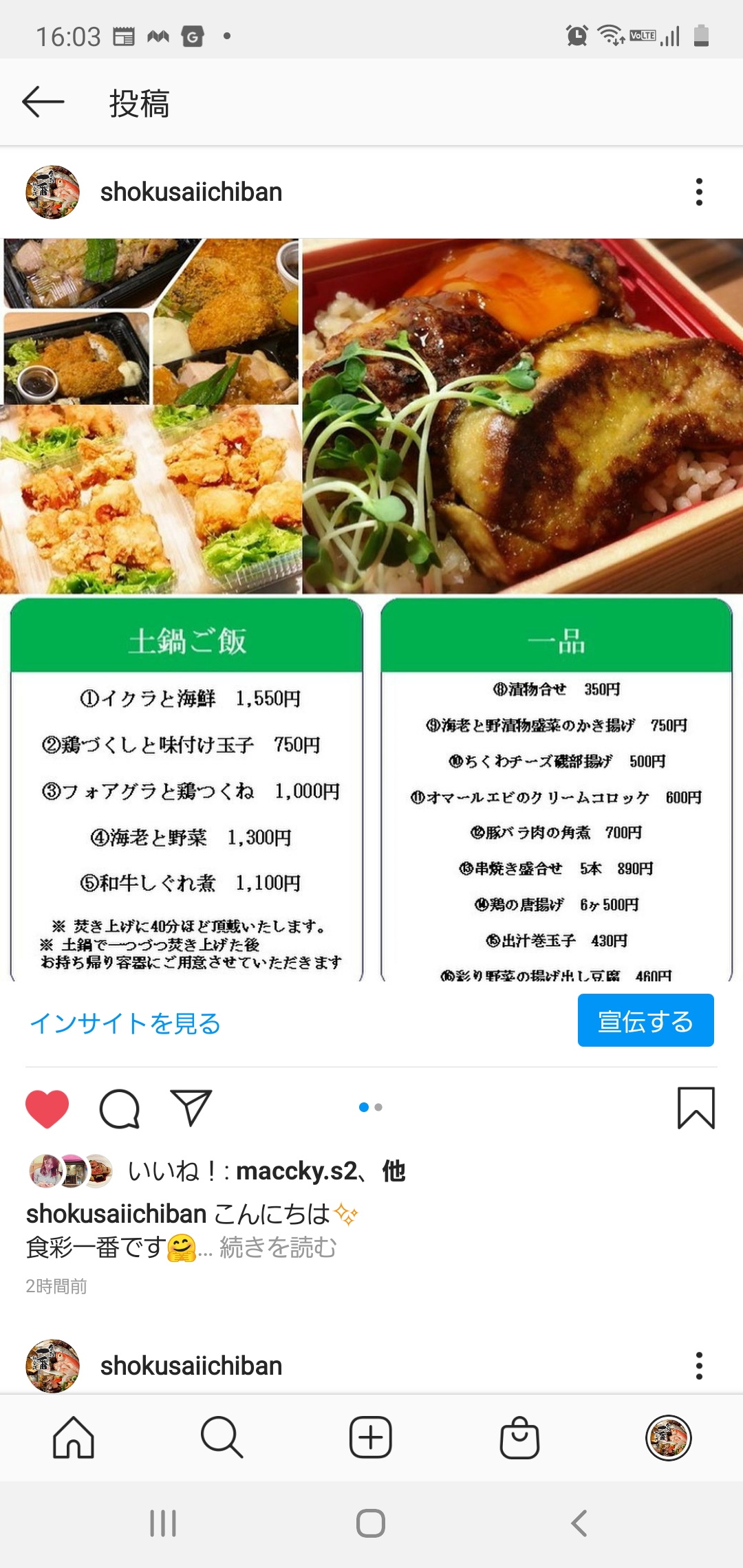Tap the system back button
743x1568 pixels.
[579, 1523]
